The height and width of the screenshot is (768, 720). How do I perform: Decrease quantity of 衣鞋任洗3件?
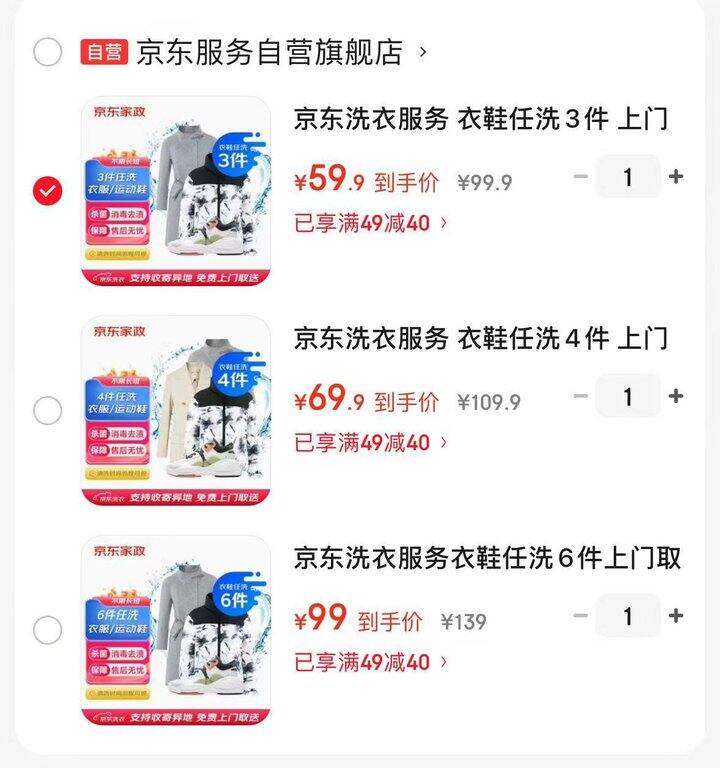[x=581, y=177]
